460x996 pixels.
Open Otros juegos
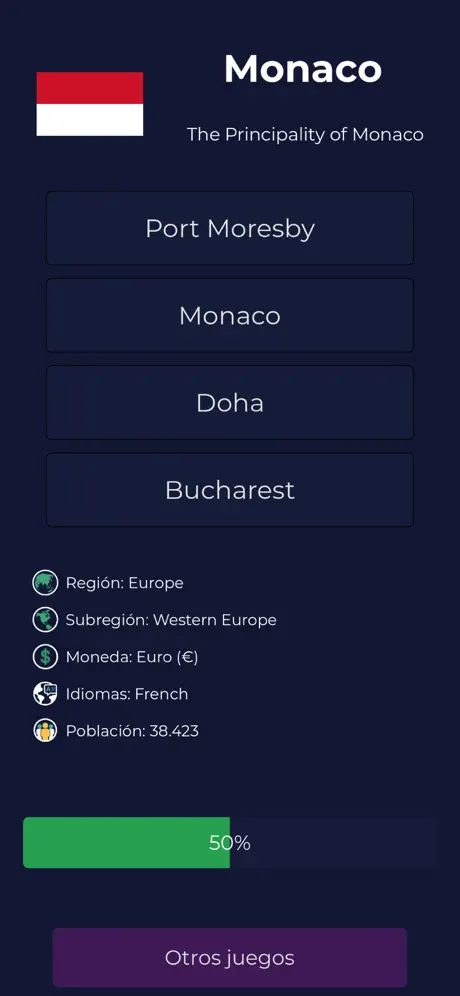click(230, 957)
